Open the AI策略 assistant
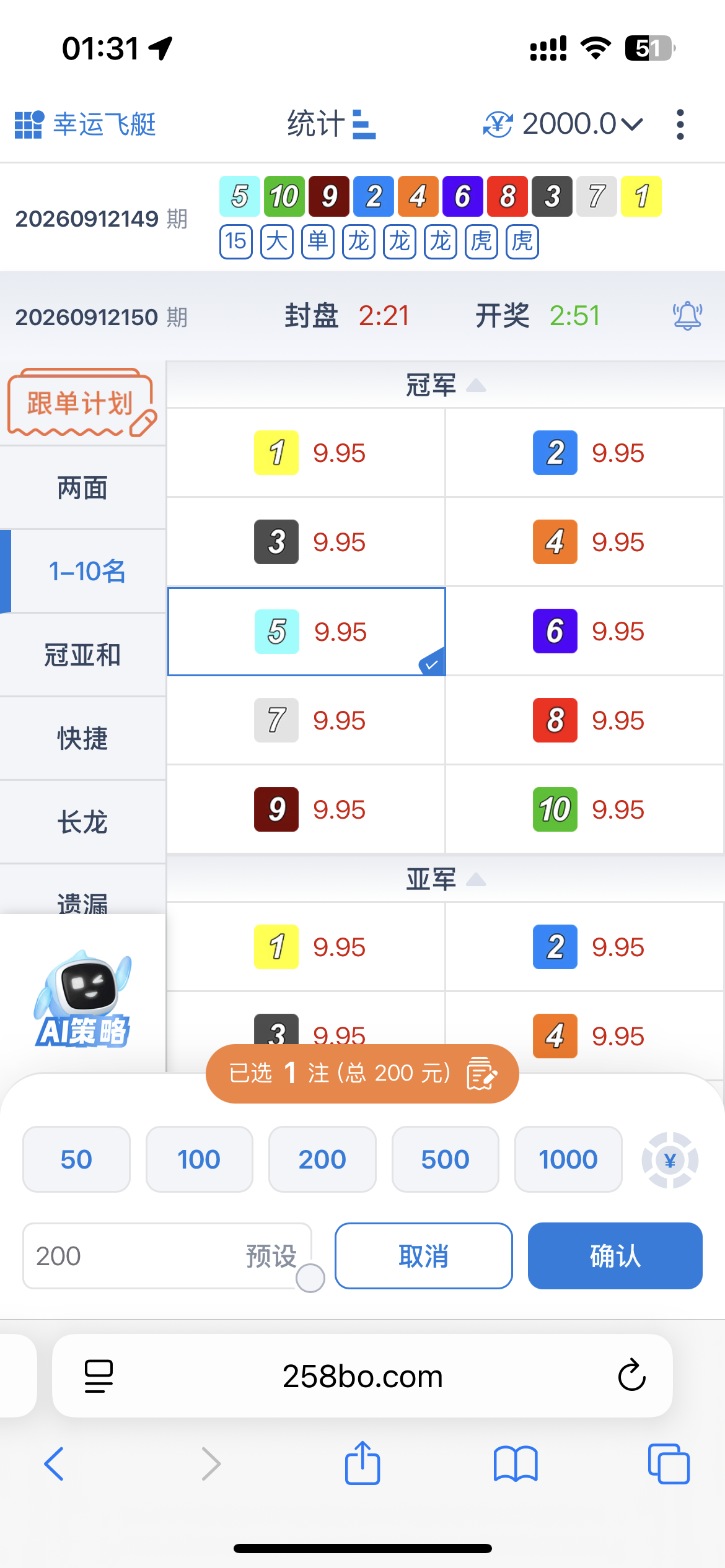Viewport: 725px width, 1568px height. [x=82, y=998]
